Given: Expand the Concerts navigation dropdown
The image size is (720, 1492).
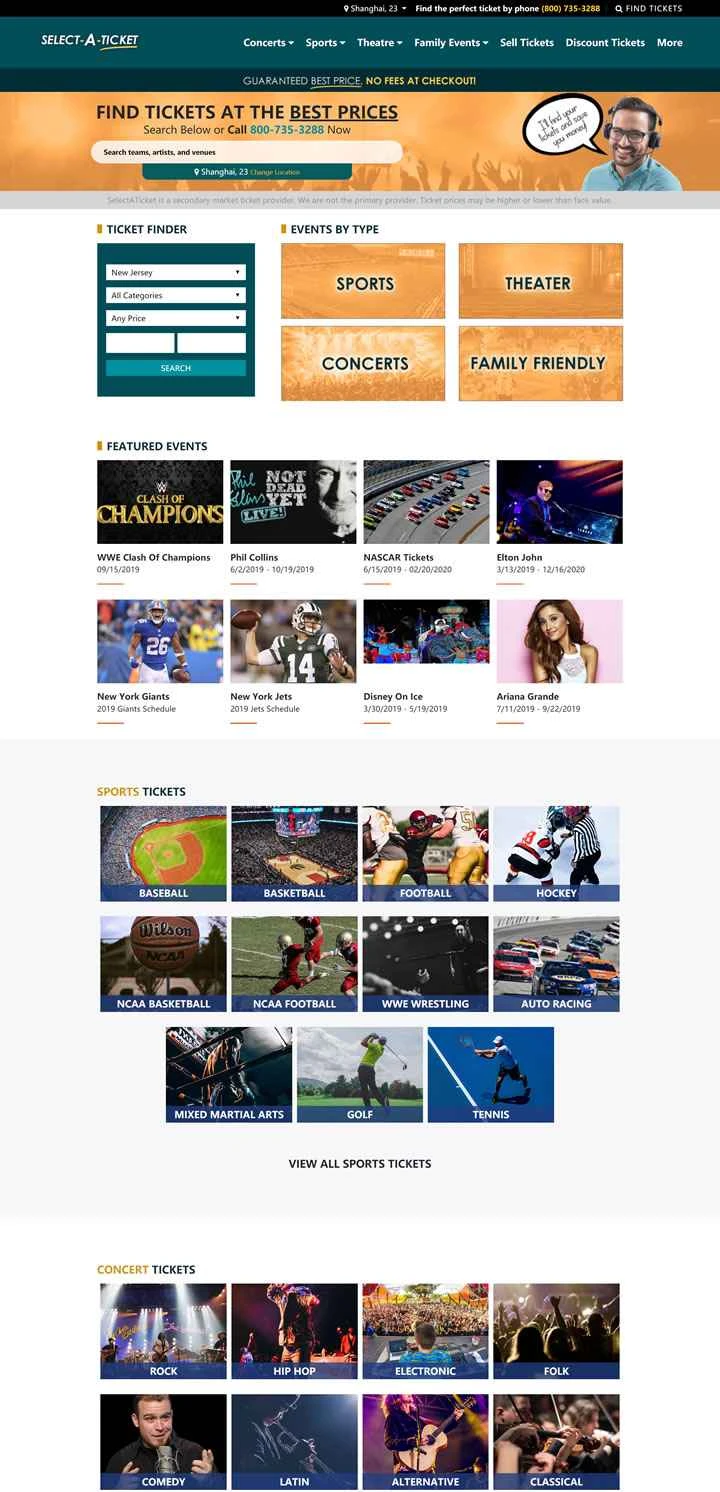Looking at the screenshot, I should [267, 43].
